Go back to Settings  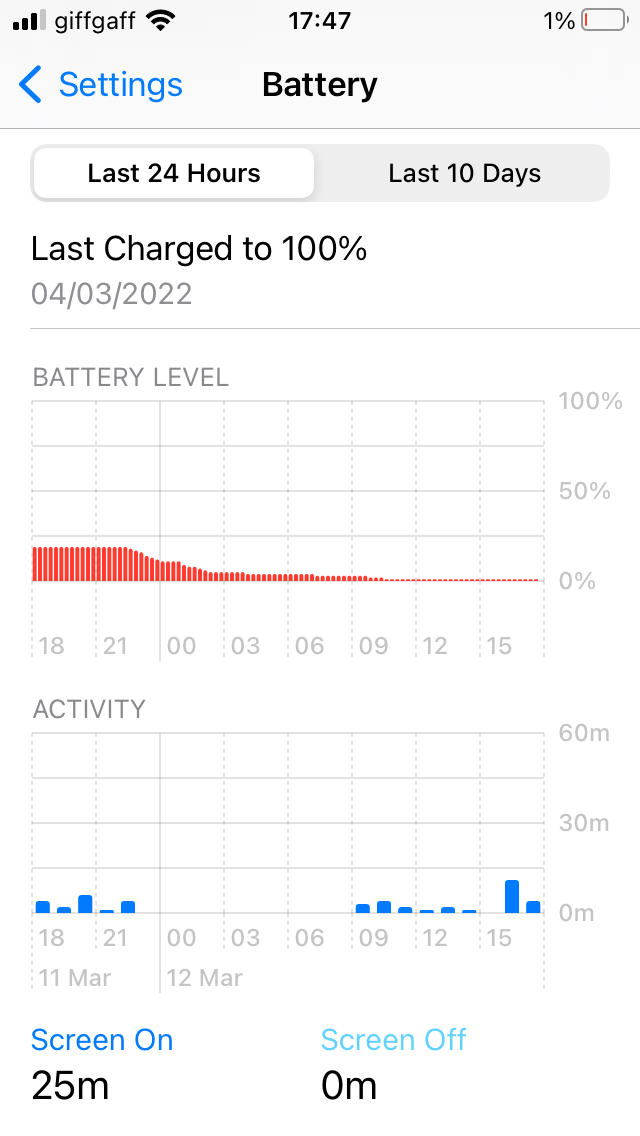pyautogui.click(x=101, y=85)
